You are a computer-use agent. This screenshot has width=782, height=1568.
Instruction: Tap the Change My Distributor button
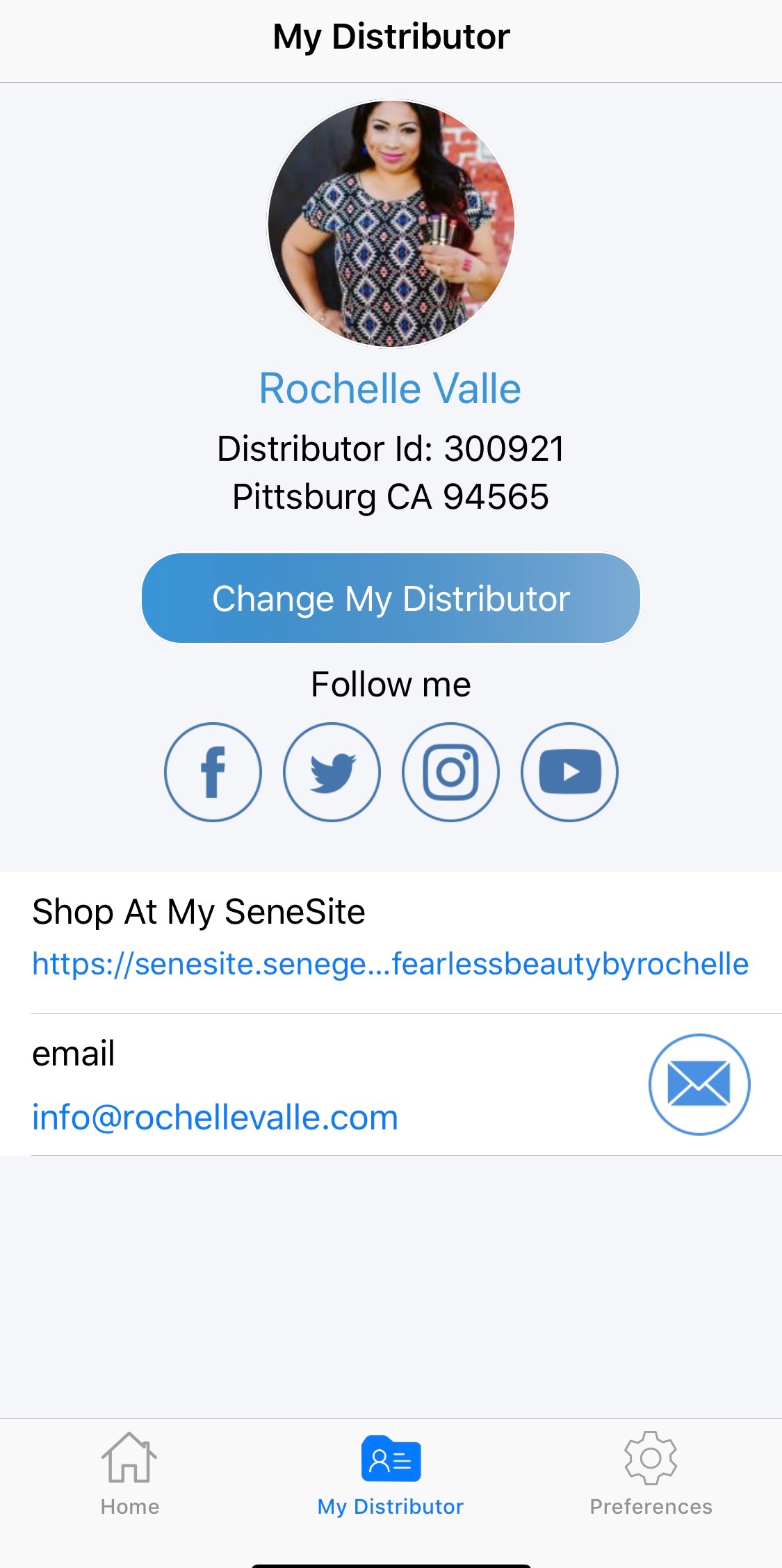(391, 598)
